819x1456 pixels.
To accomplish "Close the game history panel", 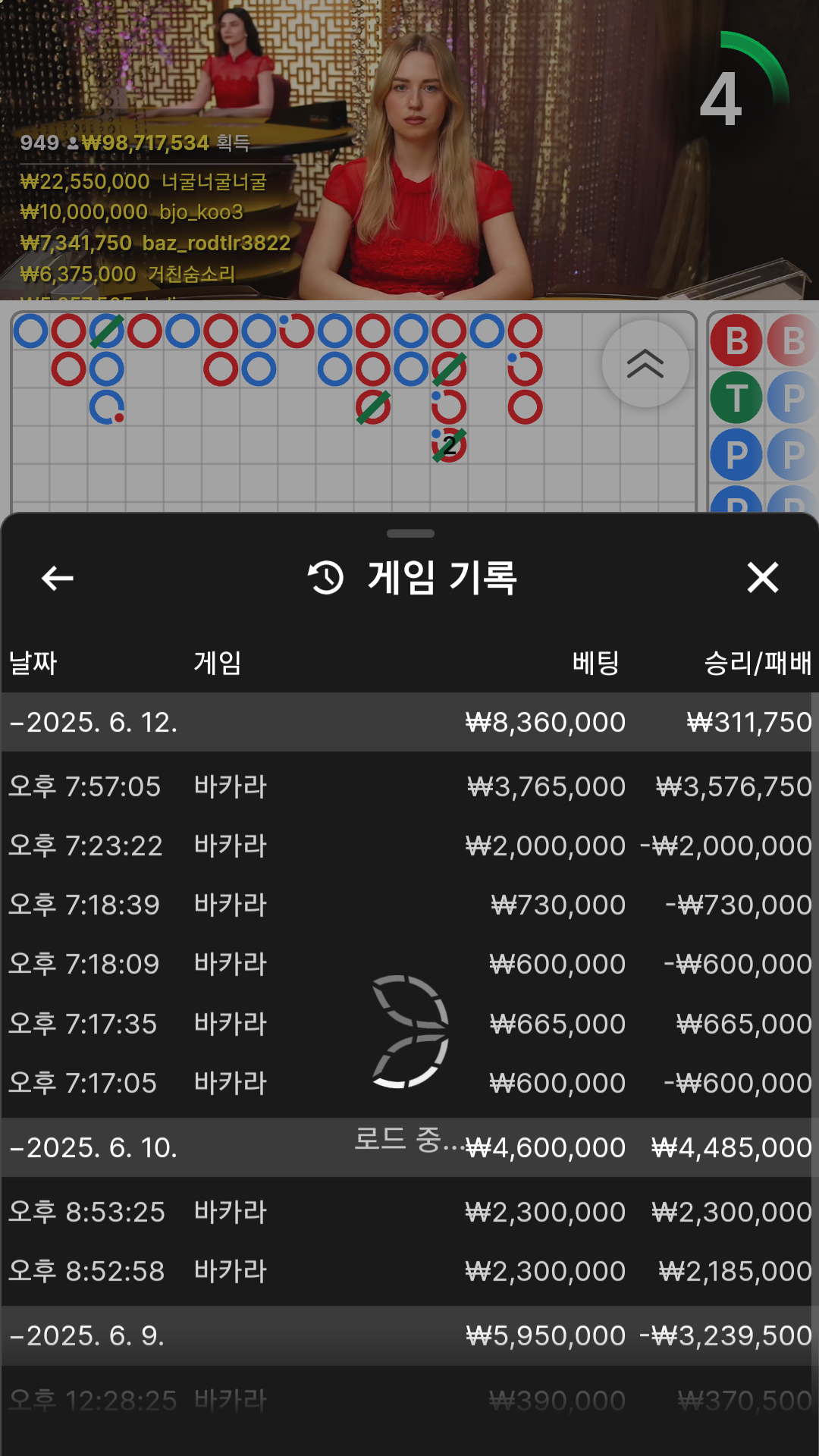I will [x=762, y=578].
